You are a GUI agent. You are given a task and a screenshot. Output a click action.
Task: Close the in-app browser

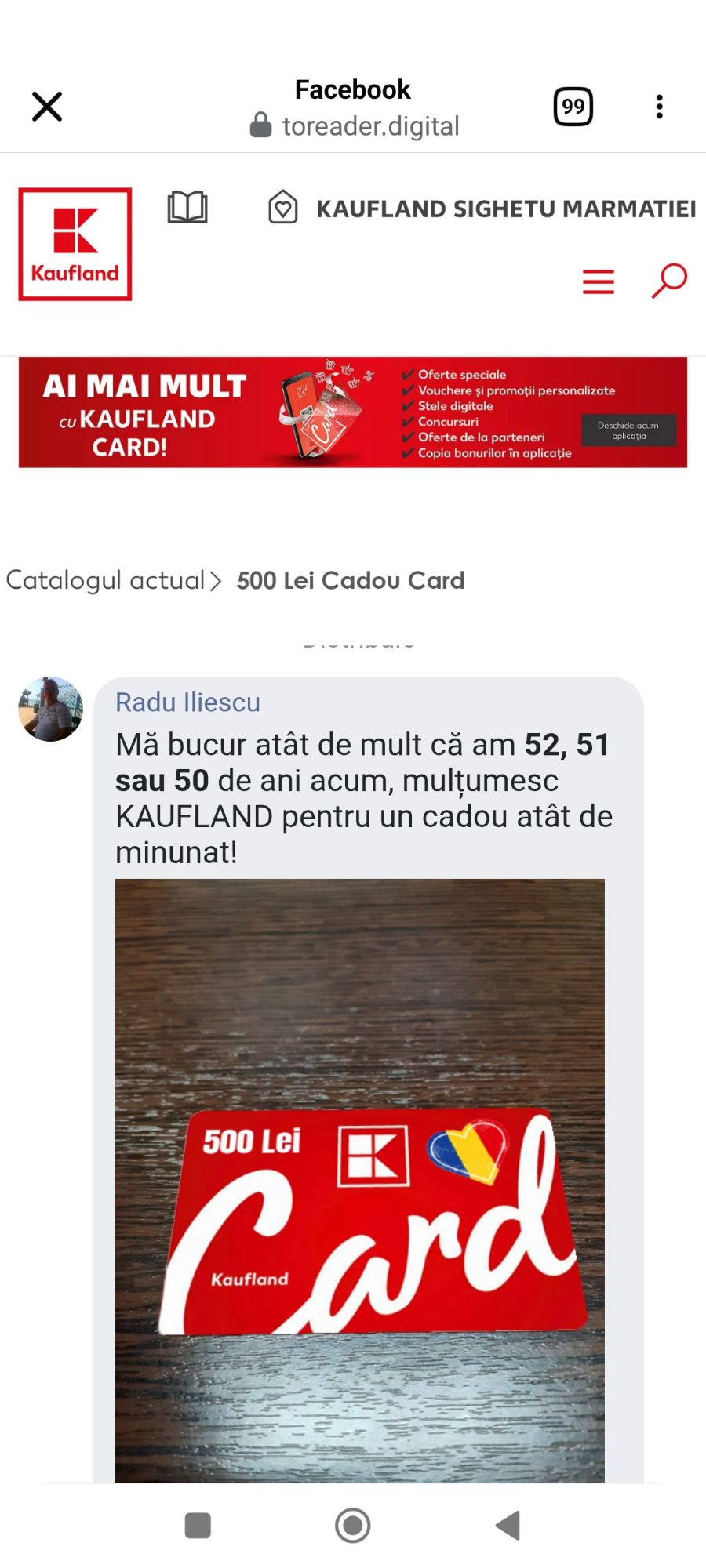(47, 107)
